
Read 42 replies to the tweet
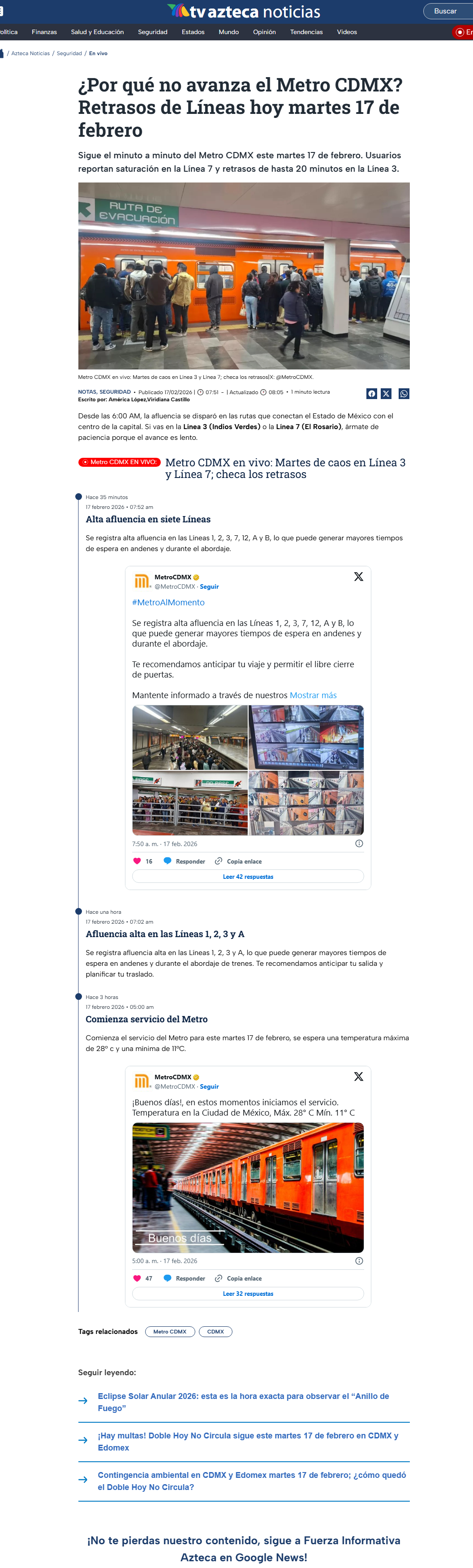[x=248, y=877]
